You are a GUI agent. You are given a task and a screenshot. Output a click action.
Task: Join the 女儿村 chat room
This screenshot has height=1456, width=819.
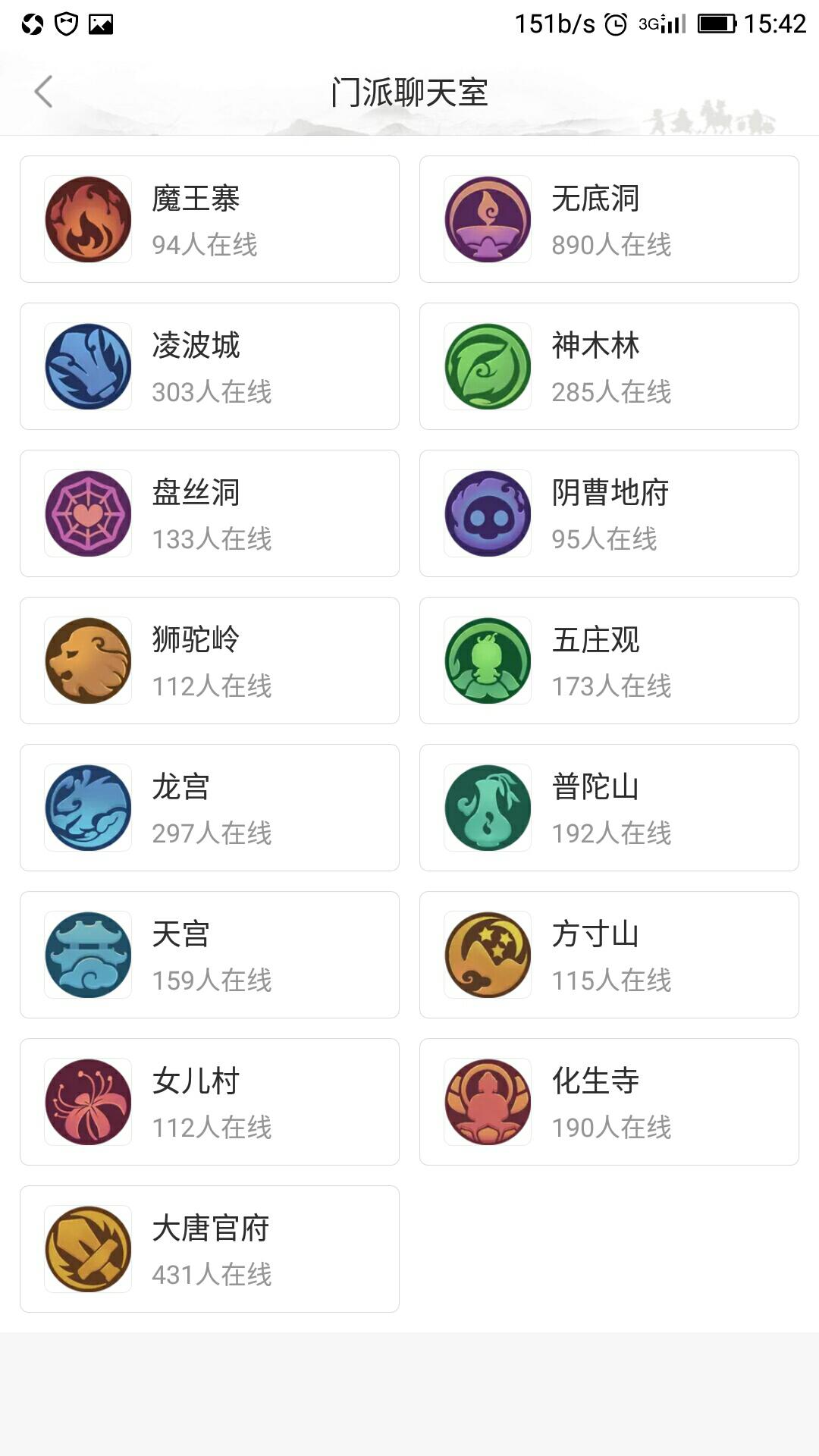tap(209, 1102)
